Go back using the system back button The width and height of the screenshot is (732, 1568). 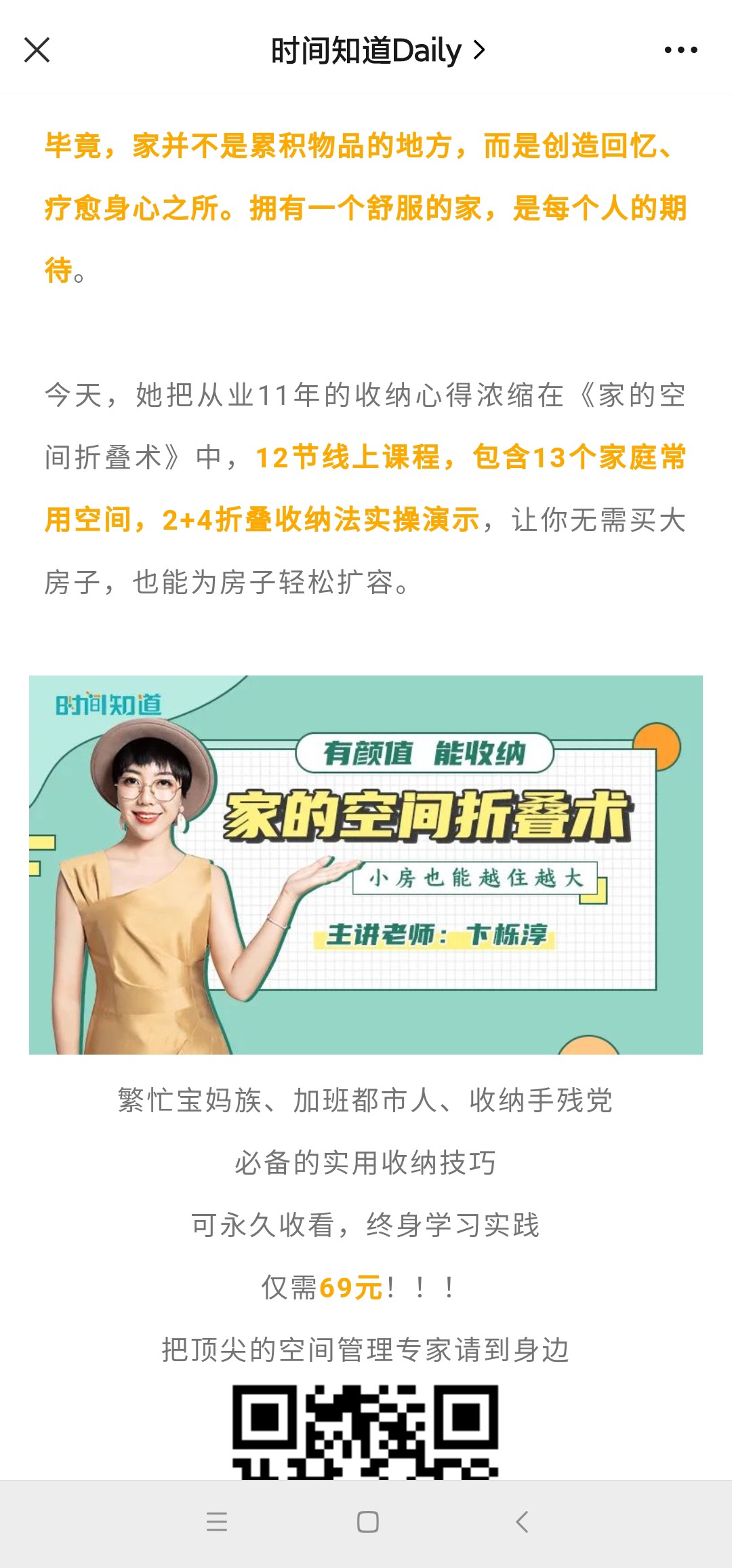521,1522
